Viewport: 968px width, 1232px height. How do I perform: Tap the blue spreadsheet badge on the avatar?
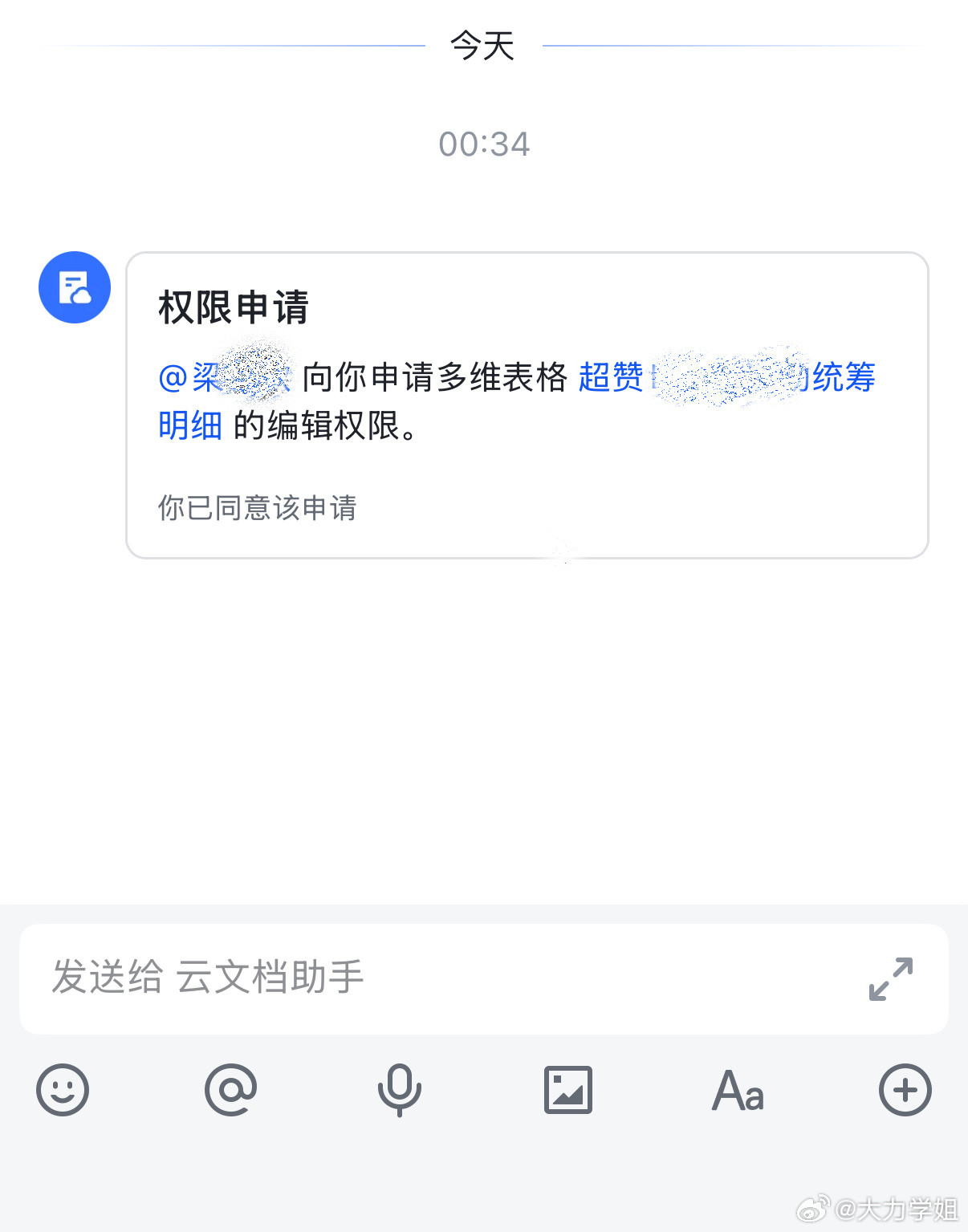tap(74, 287)
